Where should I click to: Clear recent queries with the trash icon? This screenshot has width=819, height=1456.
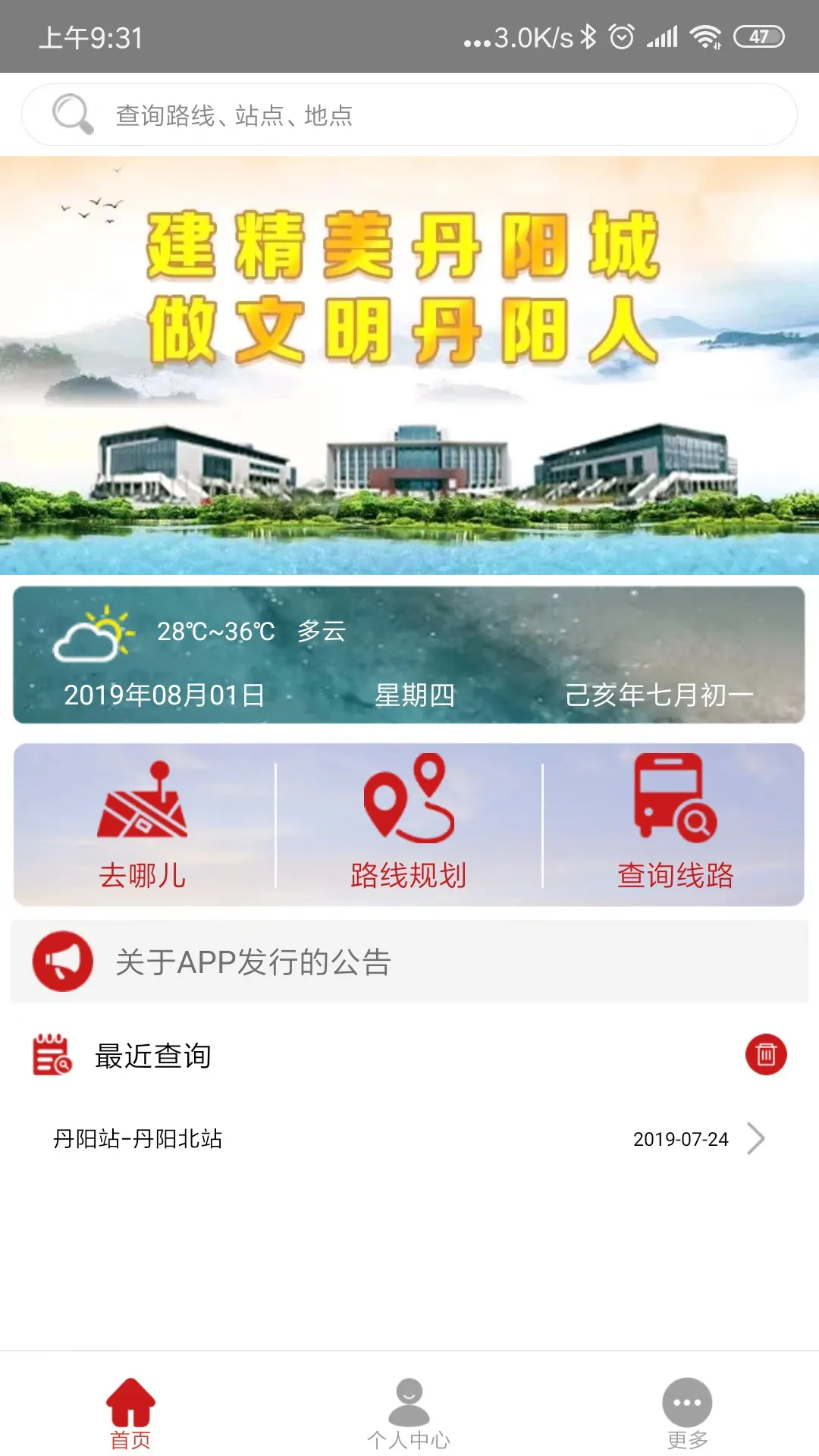point(767,1054)
